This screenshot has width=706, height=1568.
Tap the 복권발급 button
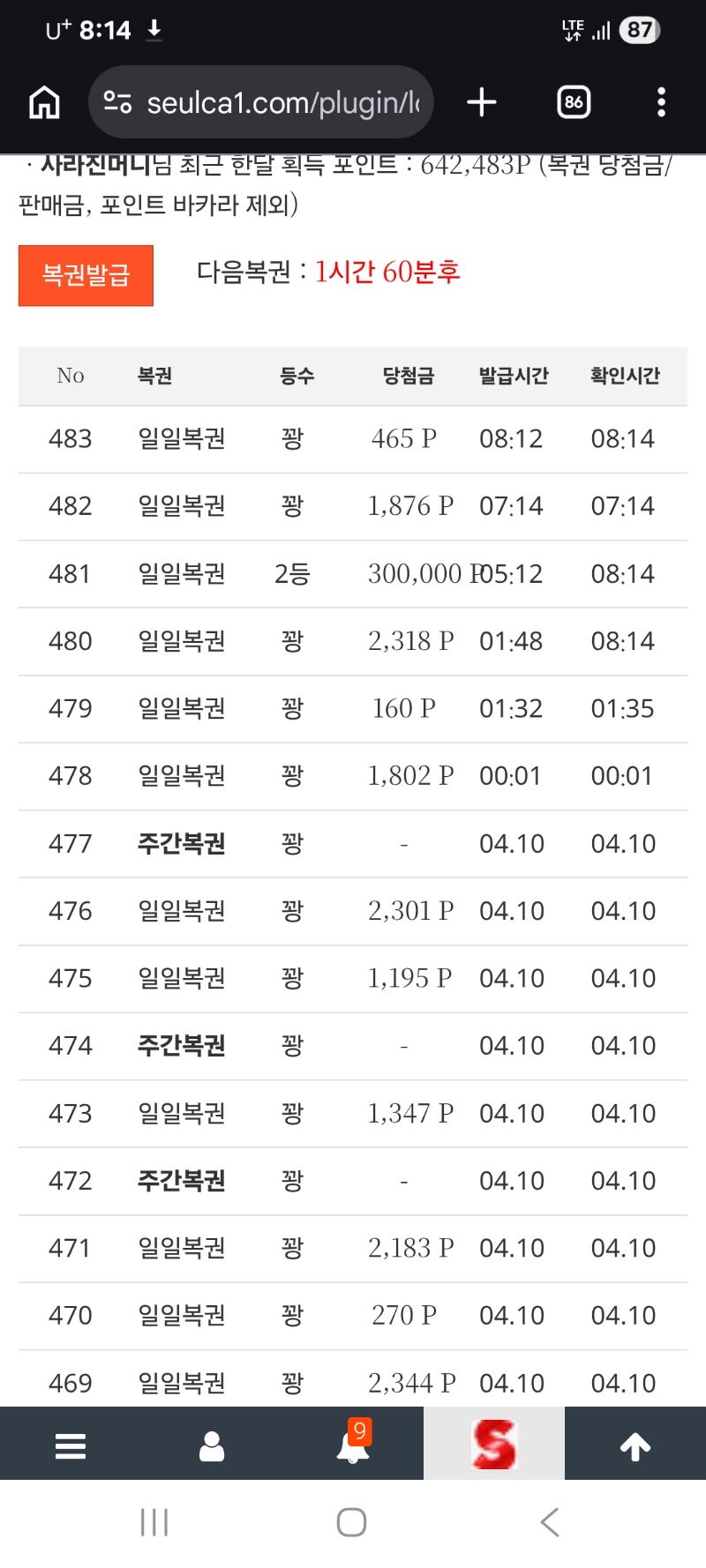[86, 275]
